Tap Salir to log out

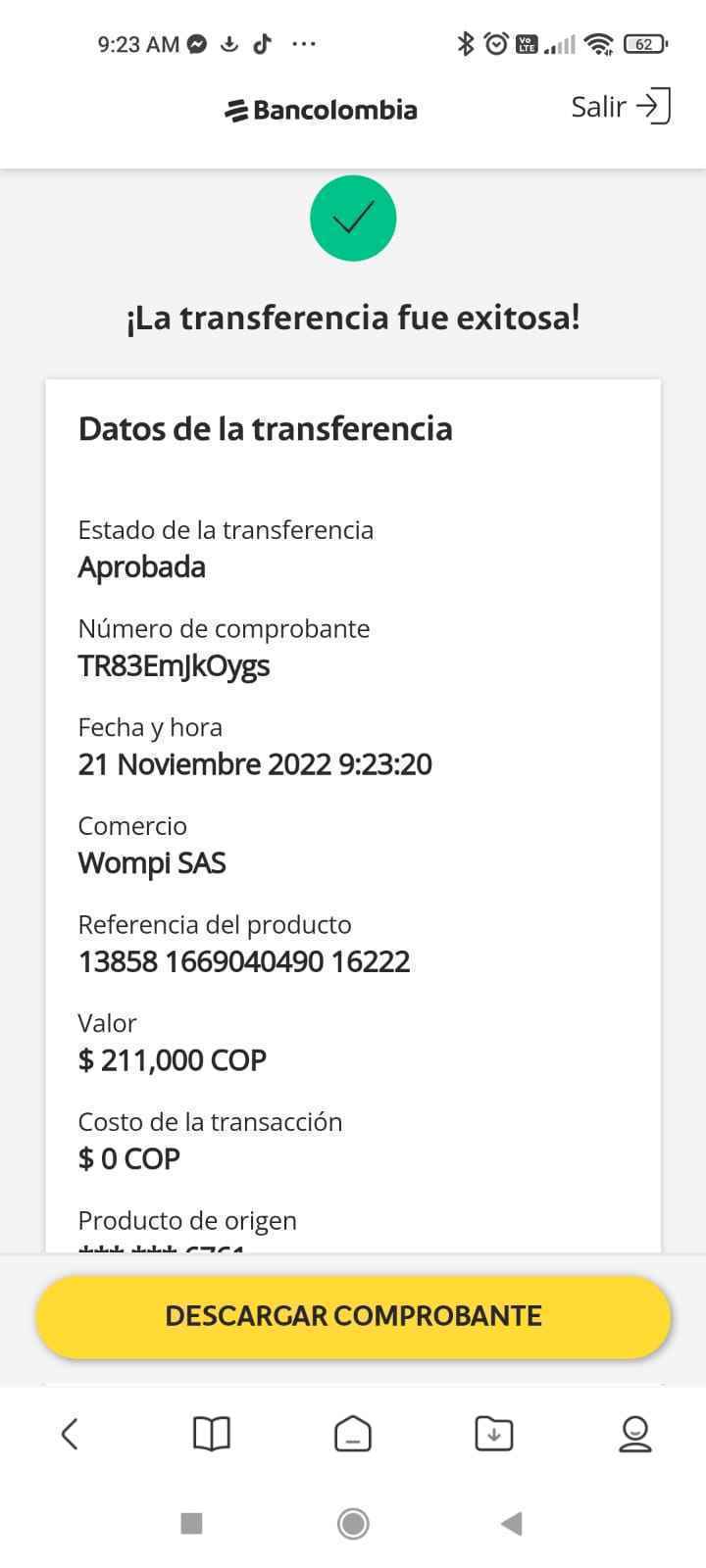click(x=620, y=106)
